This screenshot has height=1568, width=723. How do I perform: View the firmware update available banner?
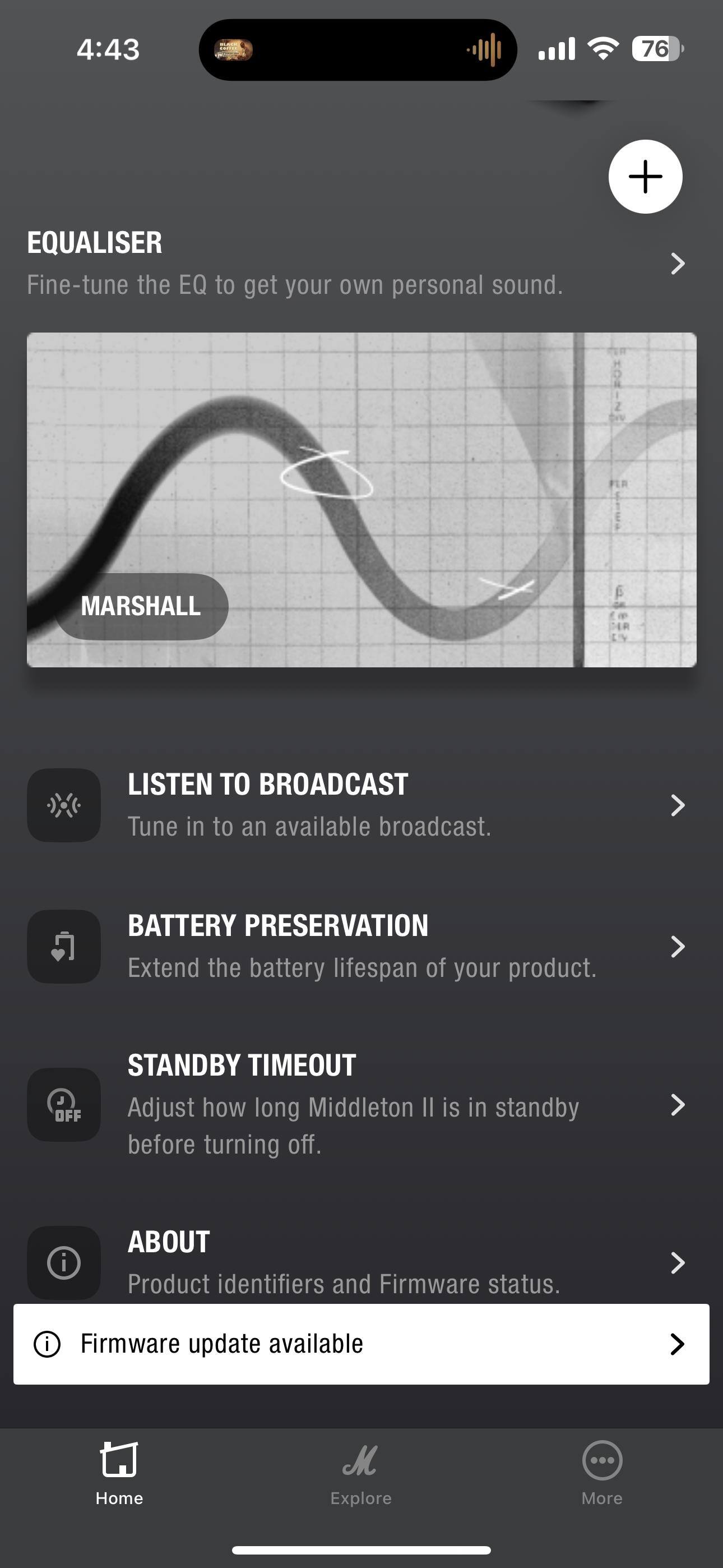click(x=361, y=1344)
